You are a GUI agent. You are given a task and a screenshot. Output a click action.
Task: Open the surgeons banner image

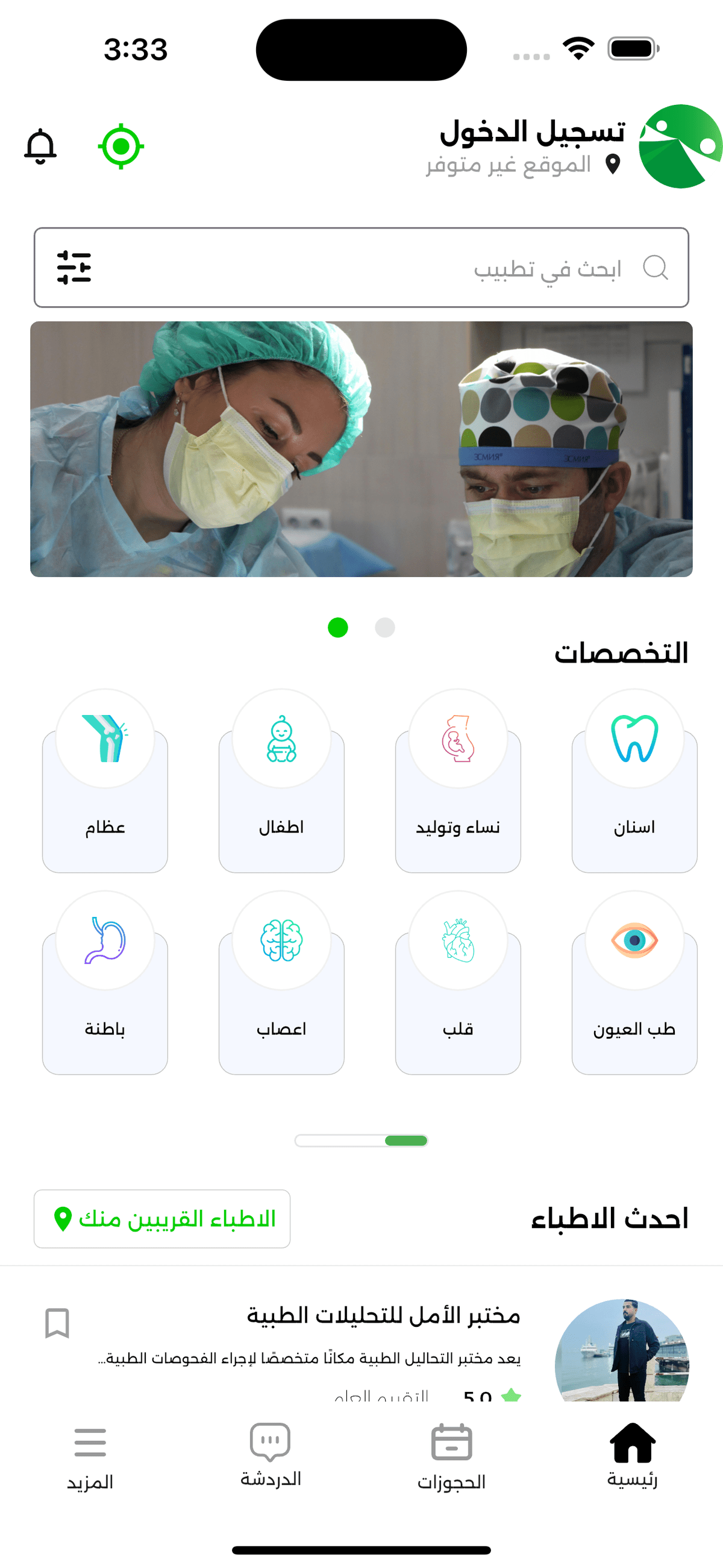[361, 449]
